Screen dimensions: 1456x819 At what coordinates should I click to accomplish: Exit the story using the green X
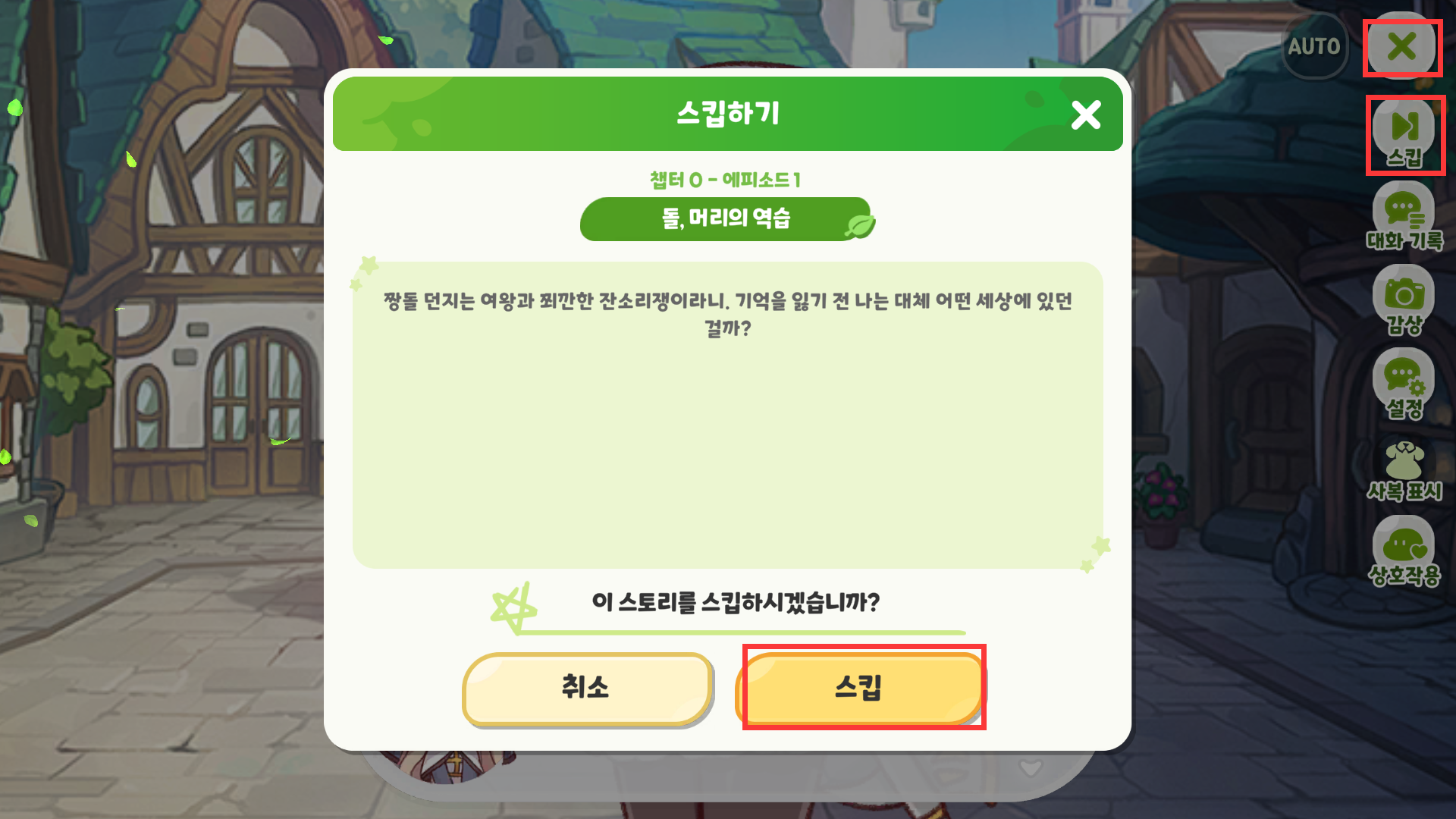[1401, 47]
